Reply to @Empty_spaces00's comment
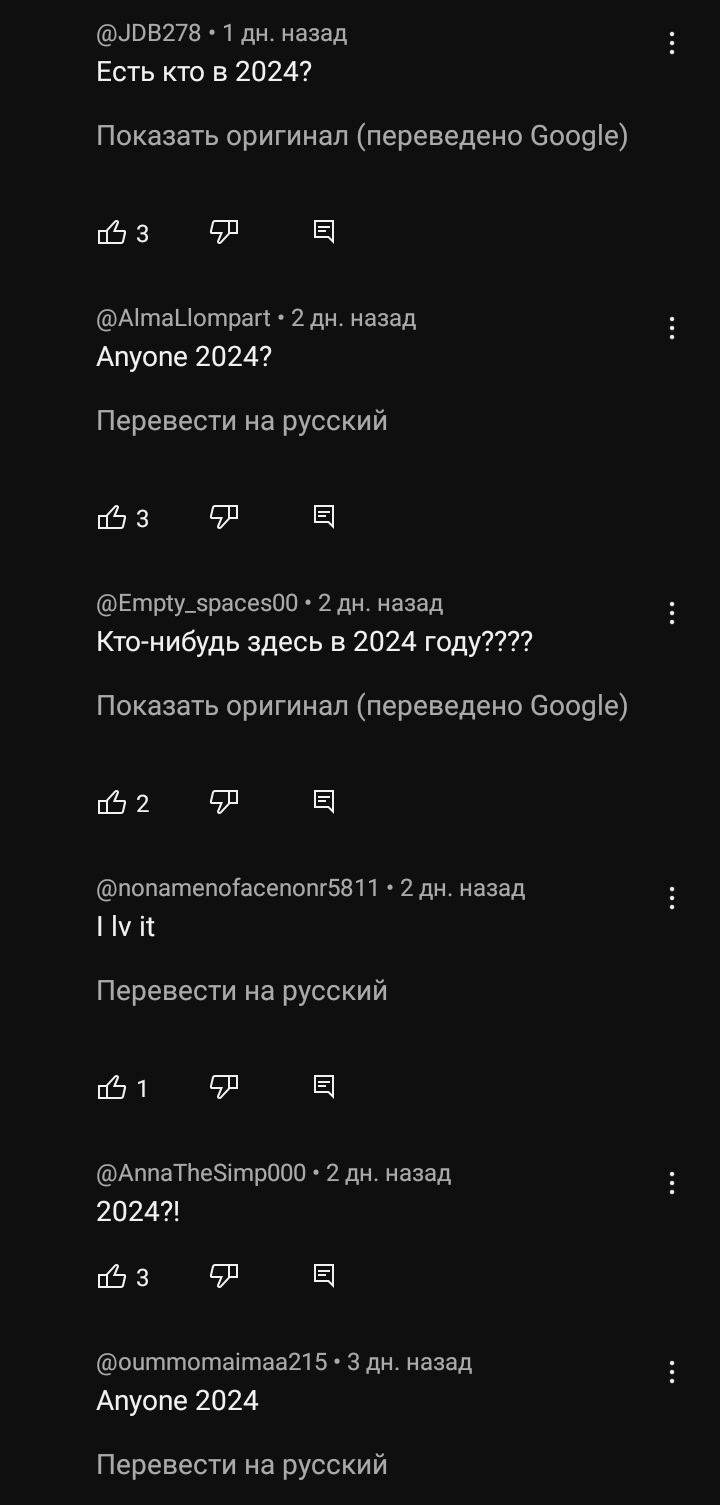Viewport: 720px width, 1505px height. point(324,801)
